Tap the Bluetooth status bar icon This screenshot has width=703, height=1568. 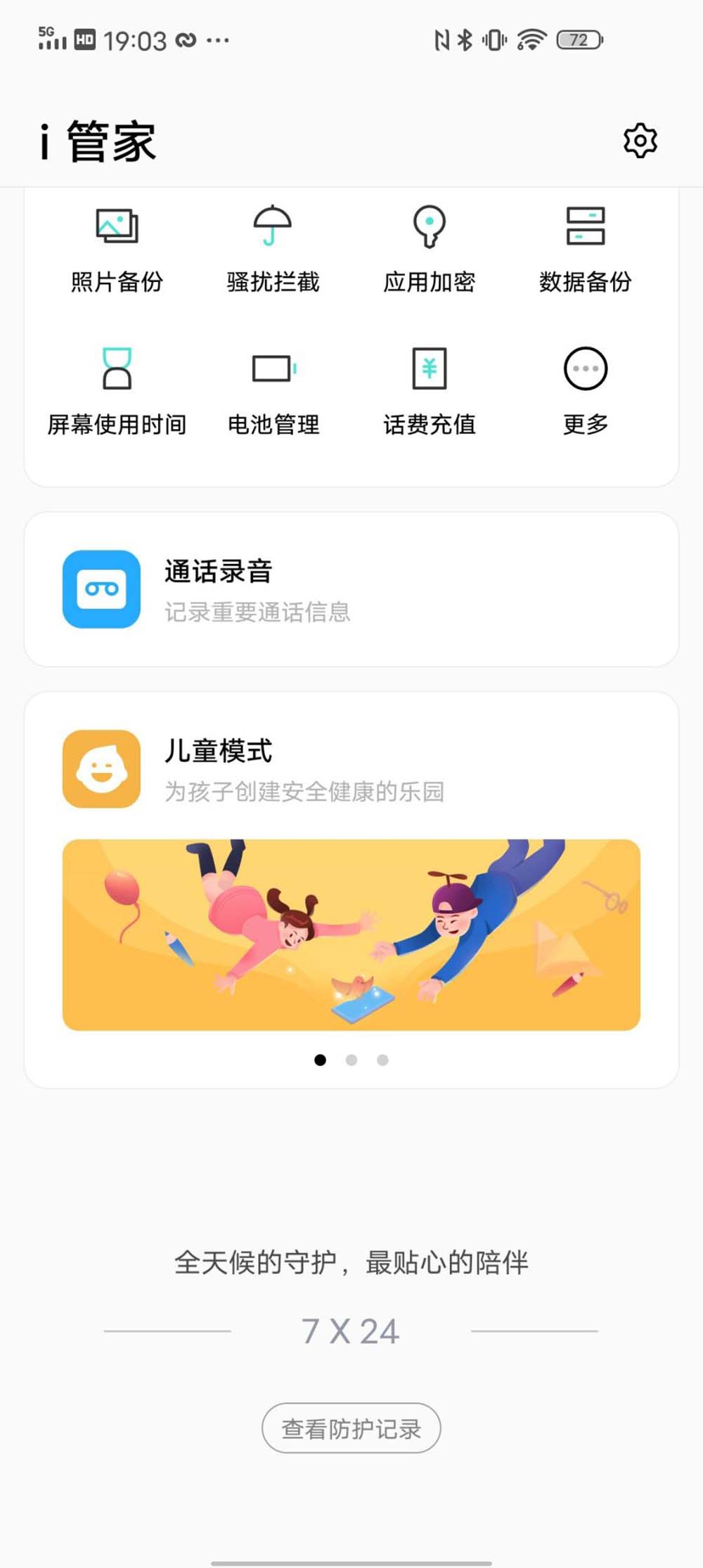463,41
